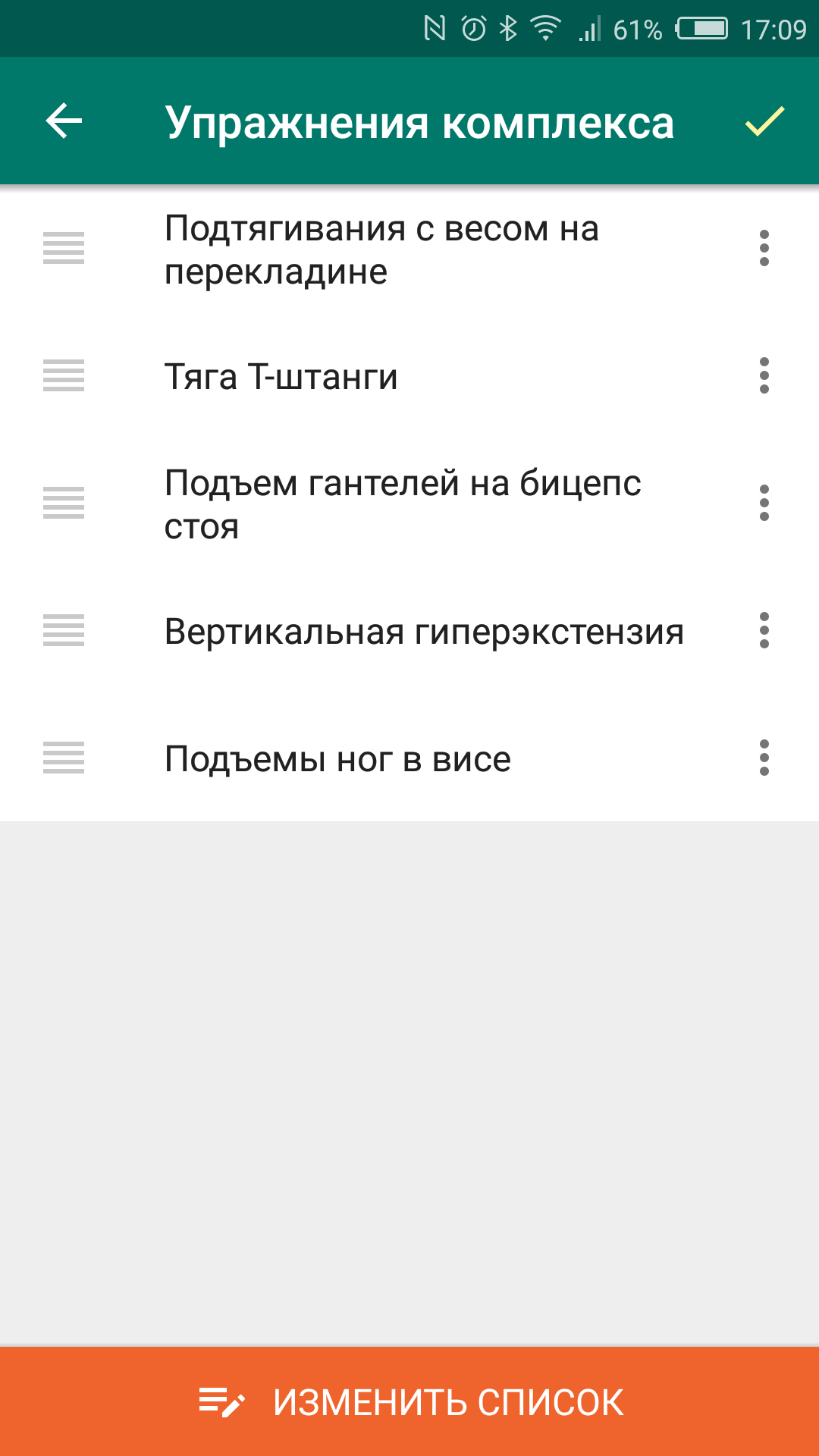Screen dimensions: 819x1456
Task: Tap the three dots beside Подъемы ног в висе
Action: 764,758
